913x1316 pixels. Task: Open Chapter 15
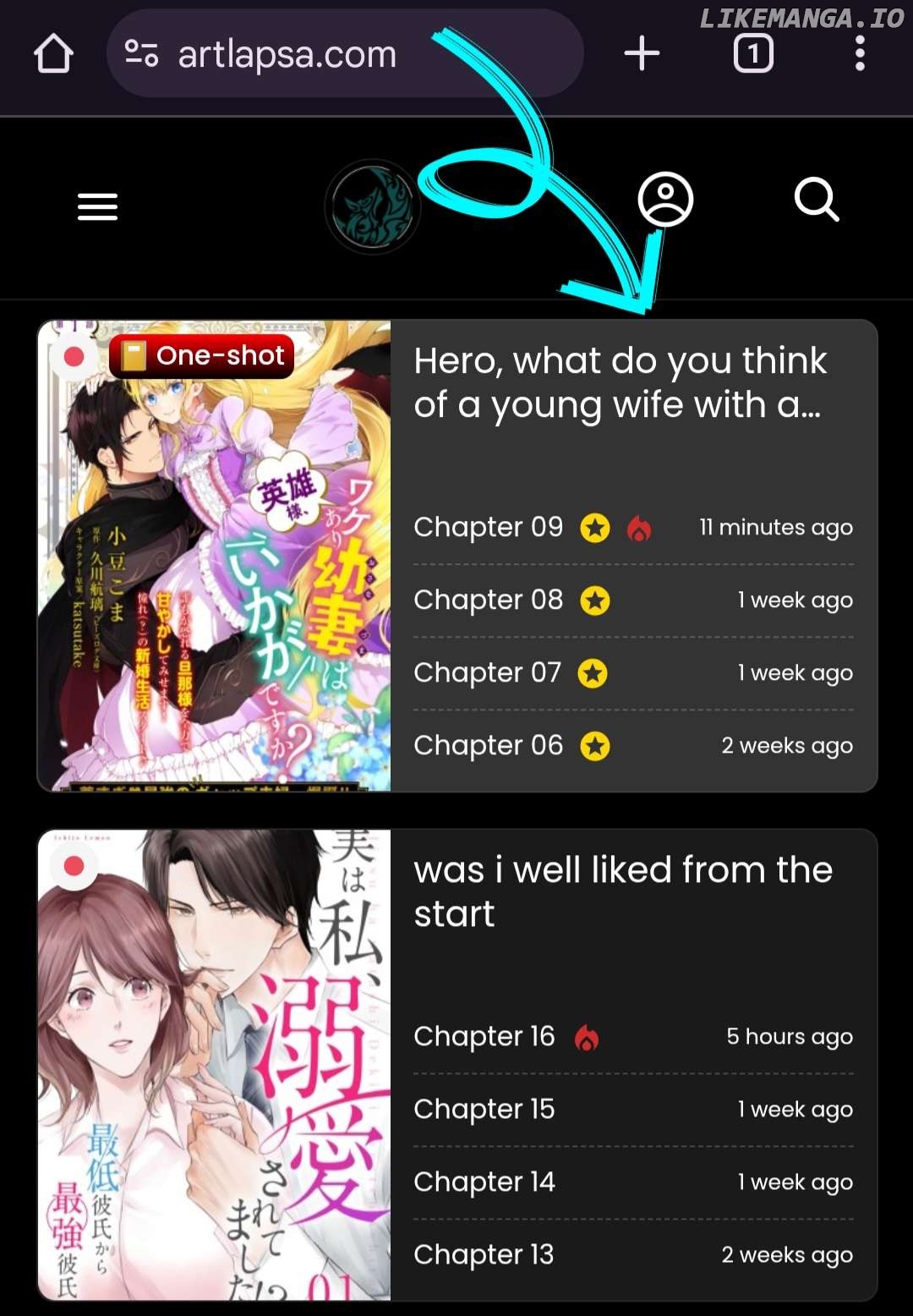[484, 1109]
